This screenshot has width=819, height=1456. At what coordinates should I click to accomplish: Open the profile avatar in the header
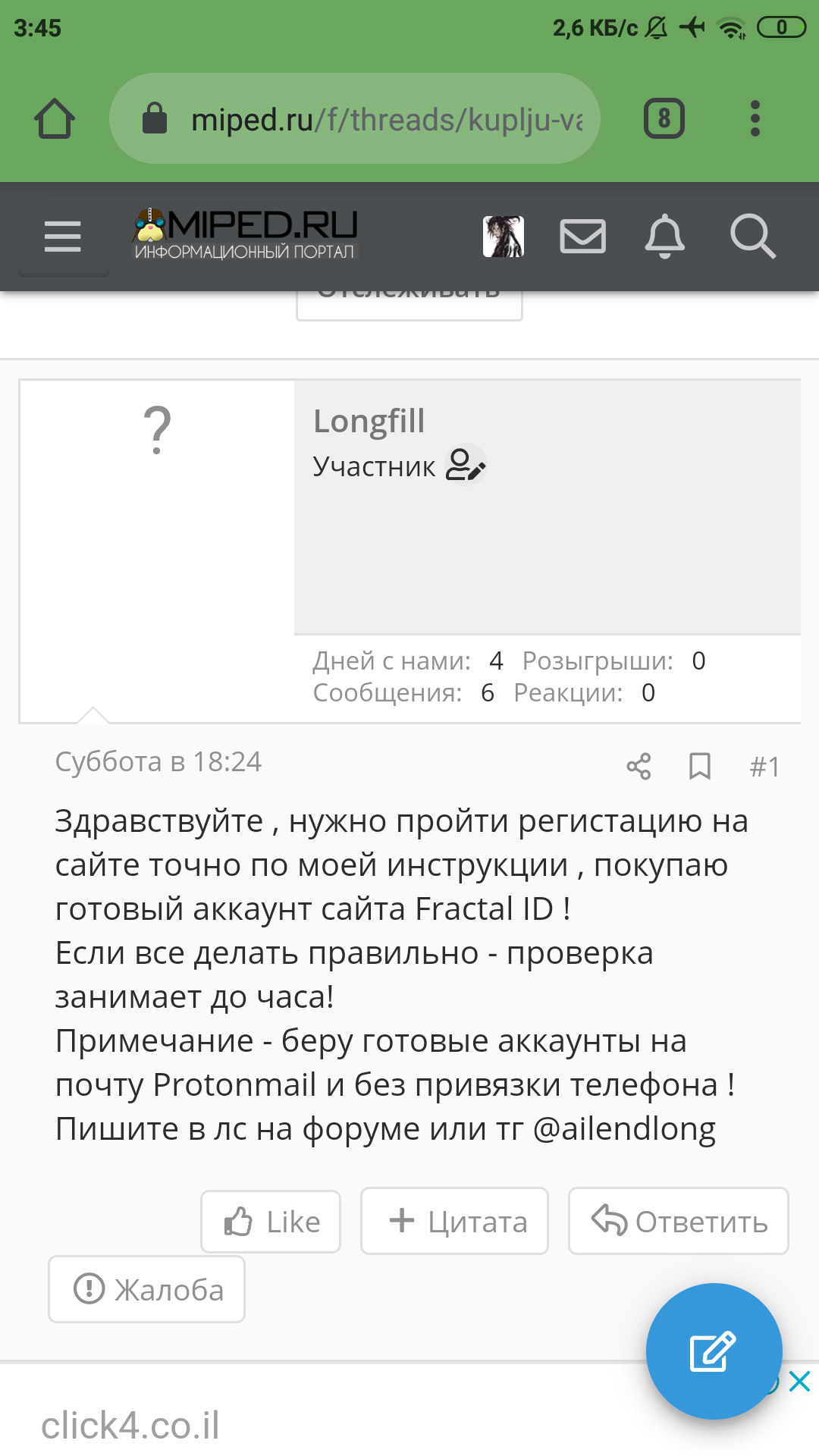coord(504,237)
